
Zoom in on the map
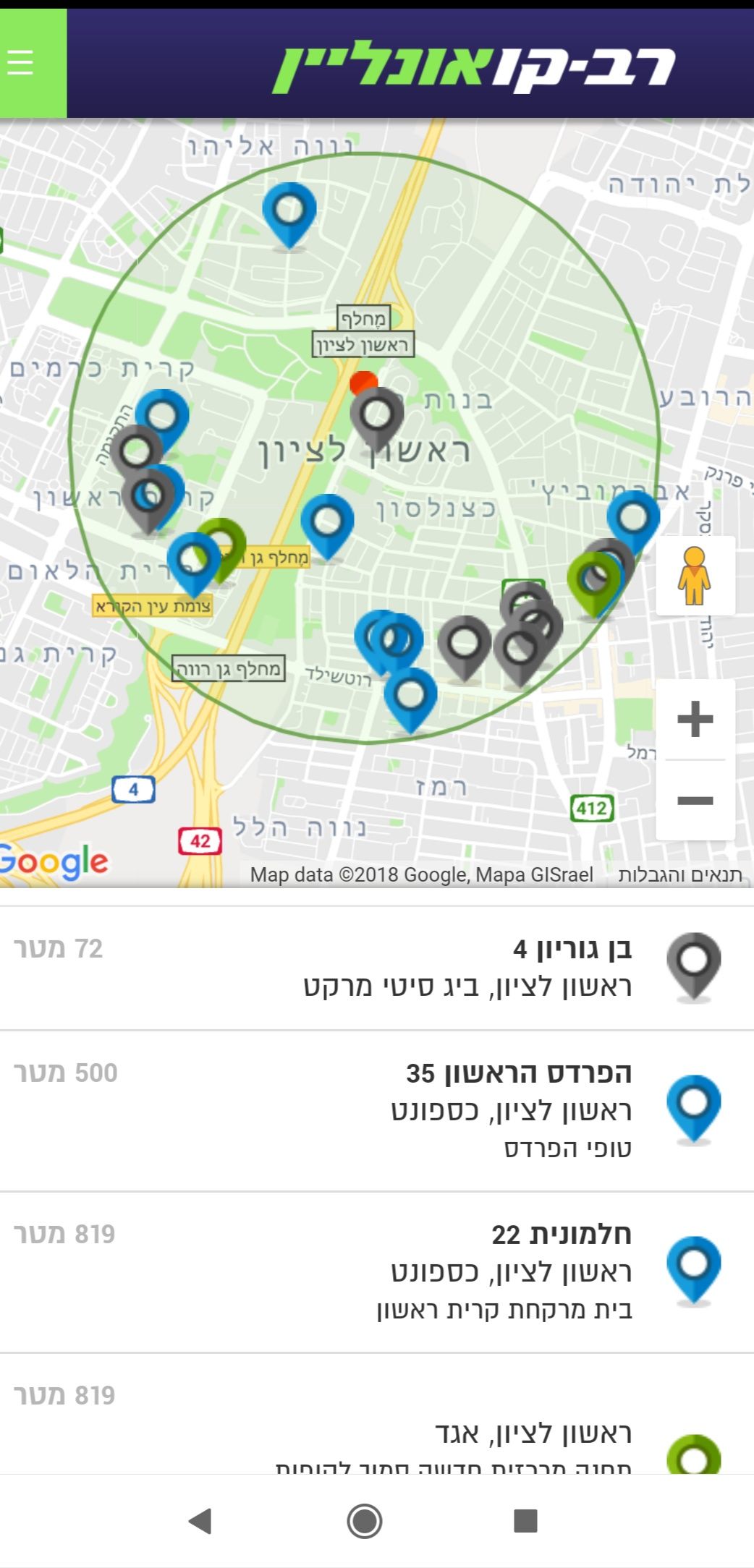click(695, 720)
